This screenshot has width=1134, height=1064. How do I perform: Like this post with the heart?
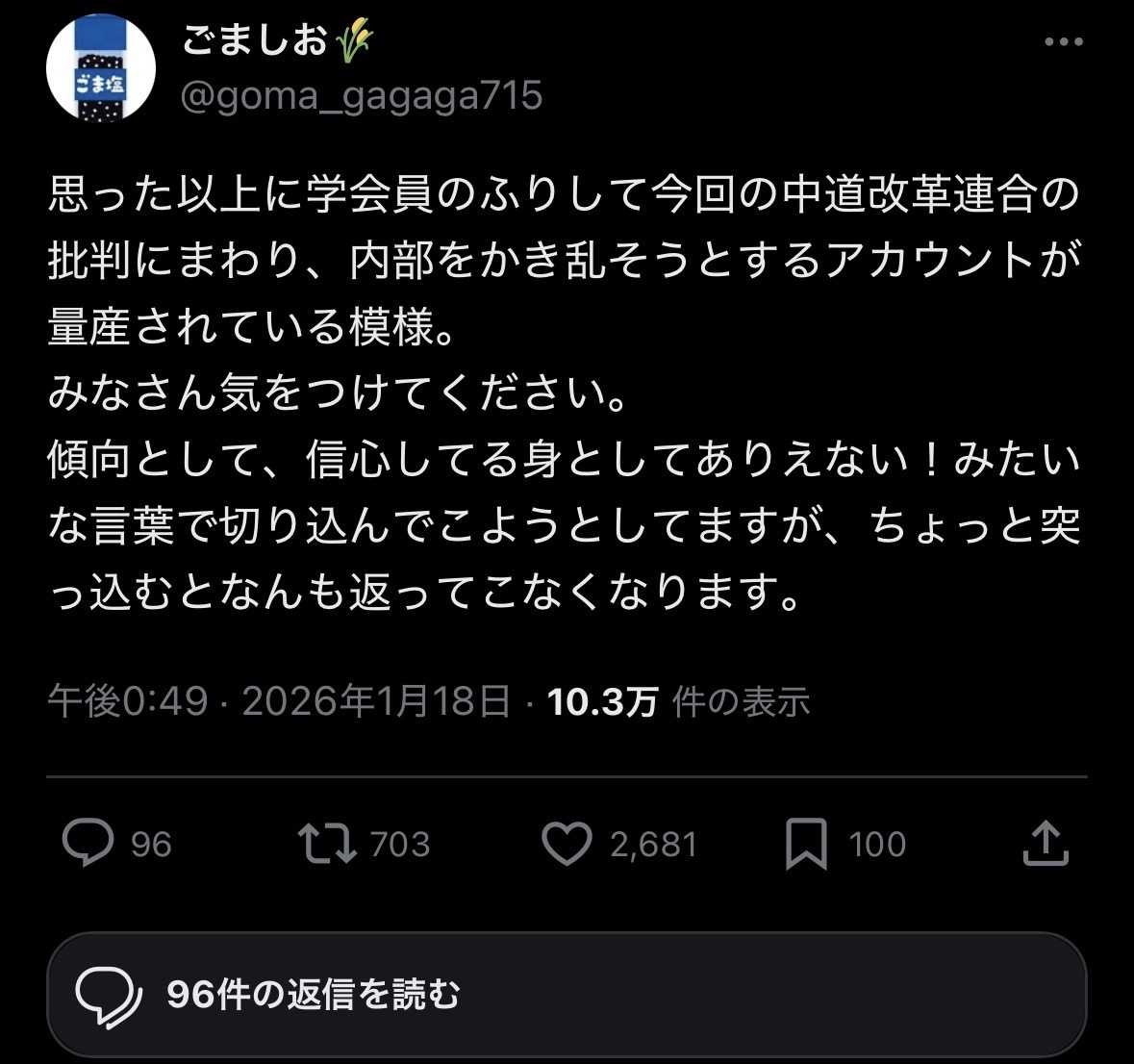(567, 843)
